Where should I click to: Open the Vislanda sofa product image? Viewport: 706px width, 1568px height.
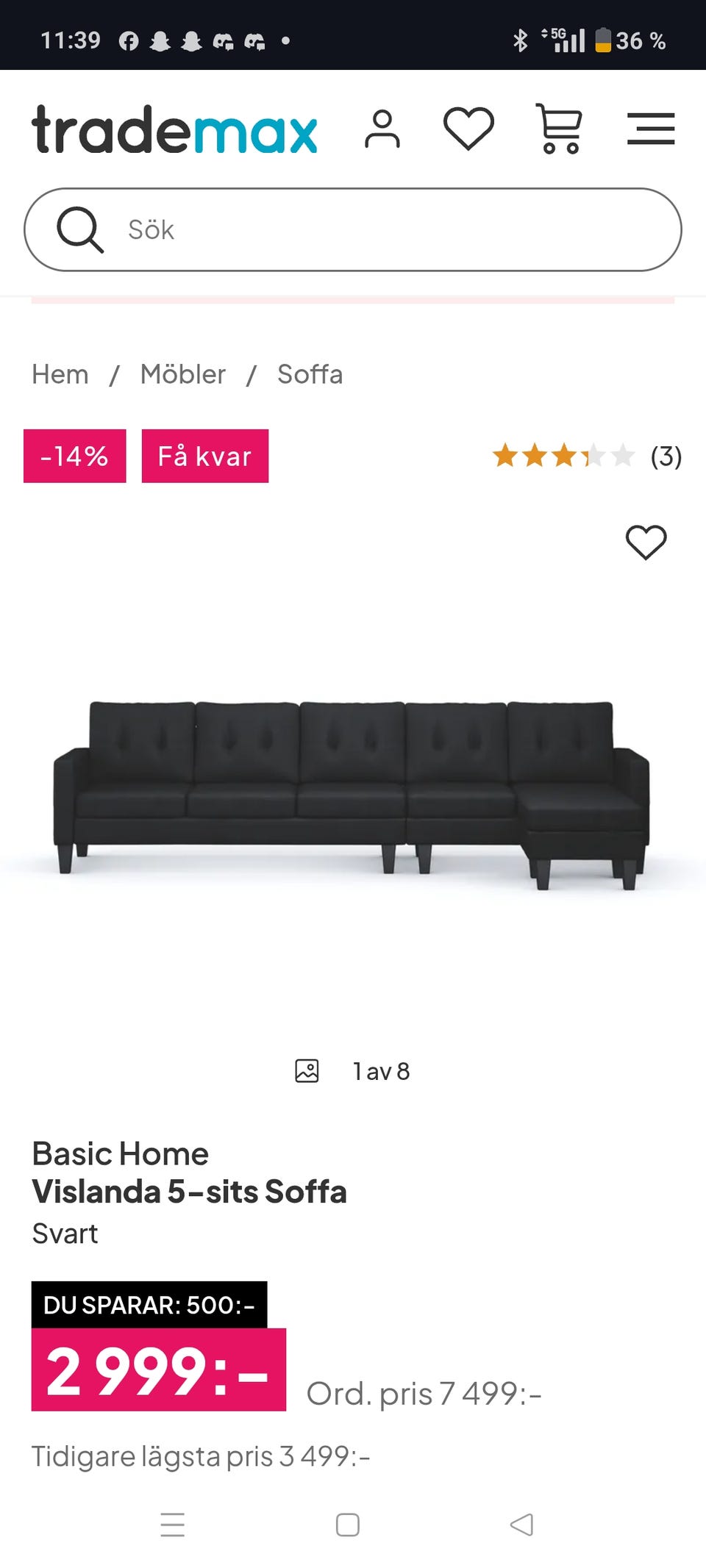pyautogui.click(x=352, y=794)
